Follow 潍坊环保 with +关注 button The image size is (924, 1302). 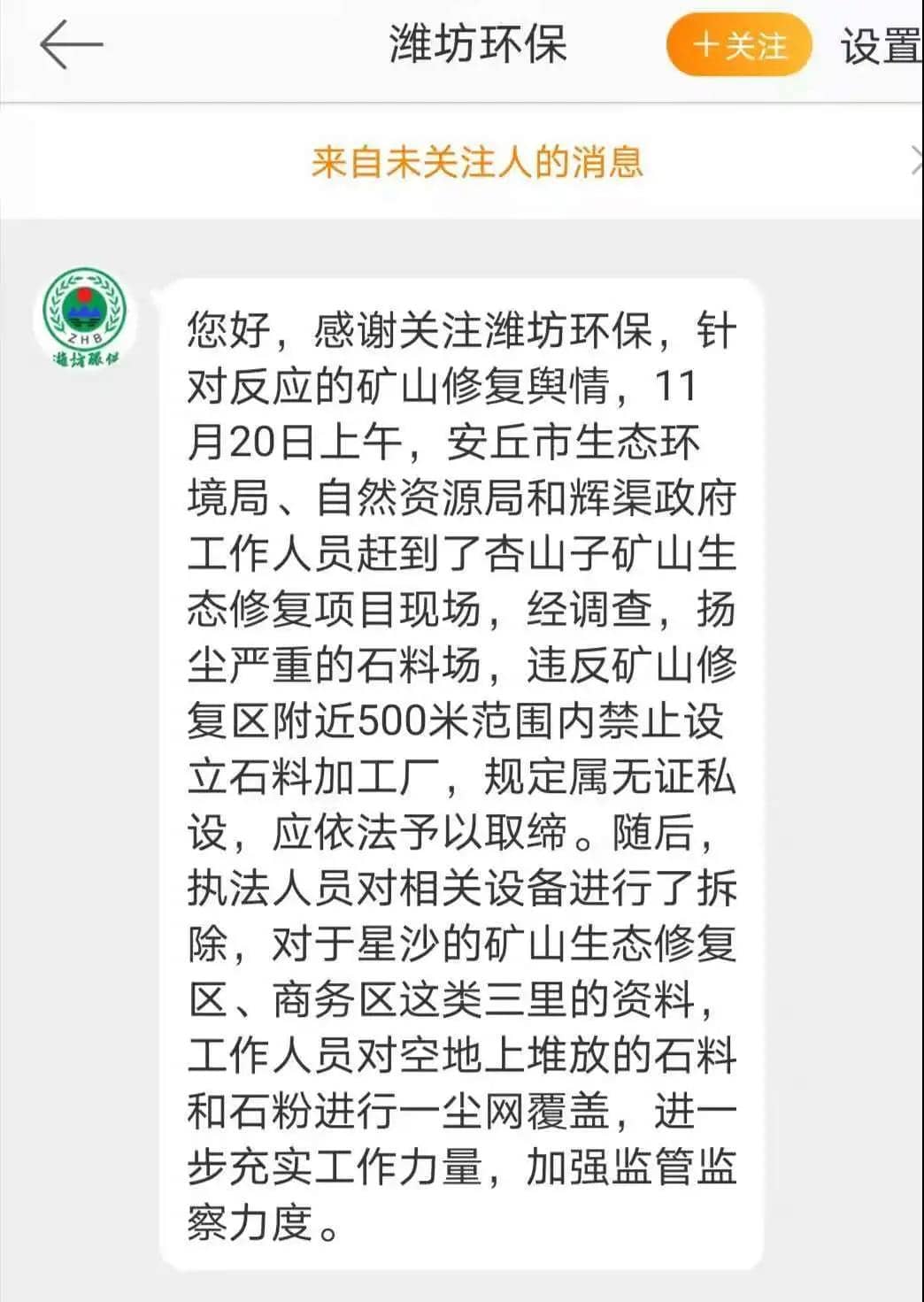pos(739,45)
